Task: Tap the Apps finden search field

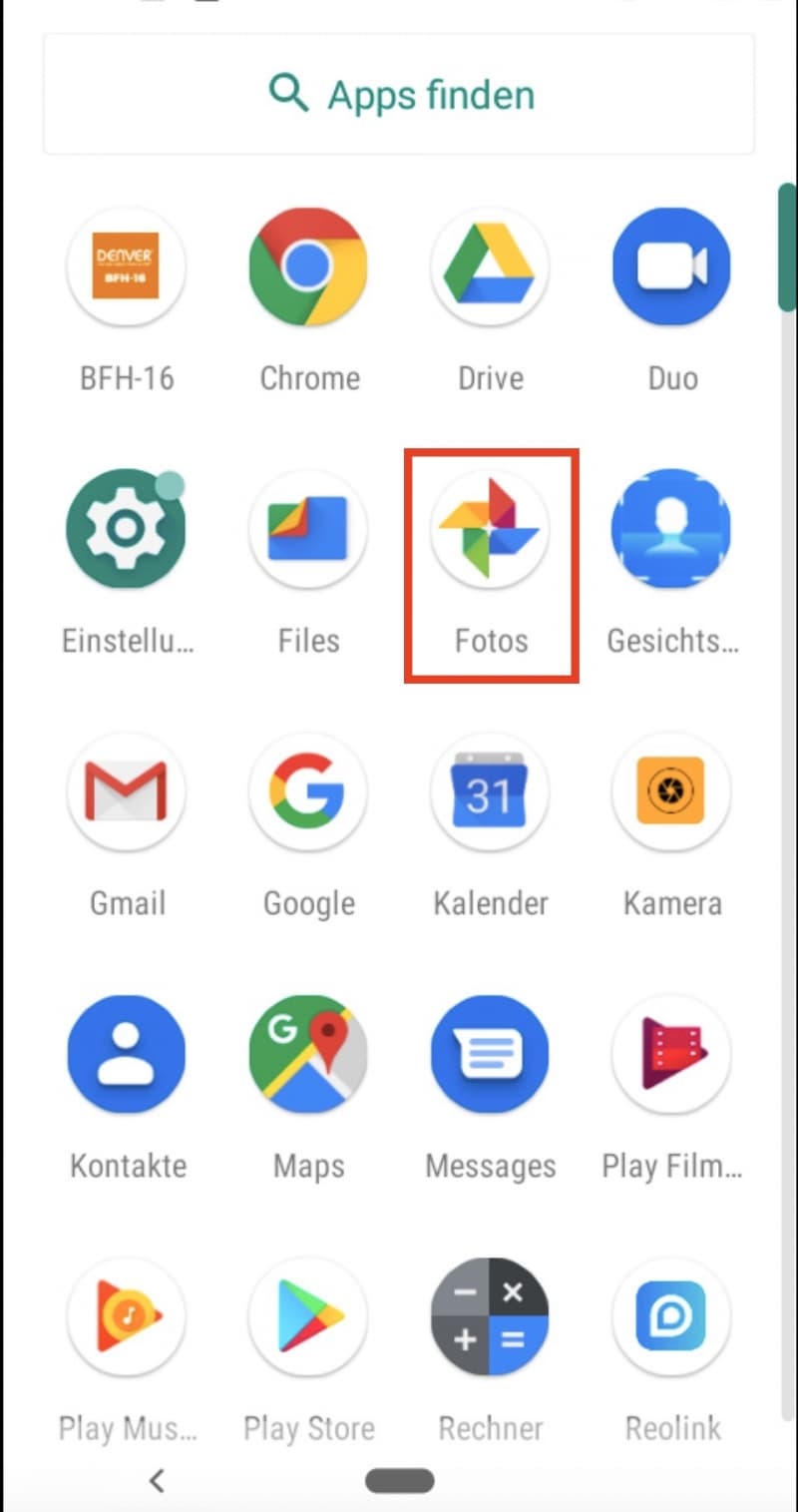Action: click(x=399, y=95)
